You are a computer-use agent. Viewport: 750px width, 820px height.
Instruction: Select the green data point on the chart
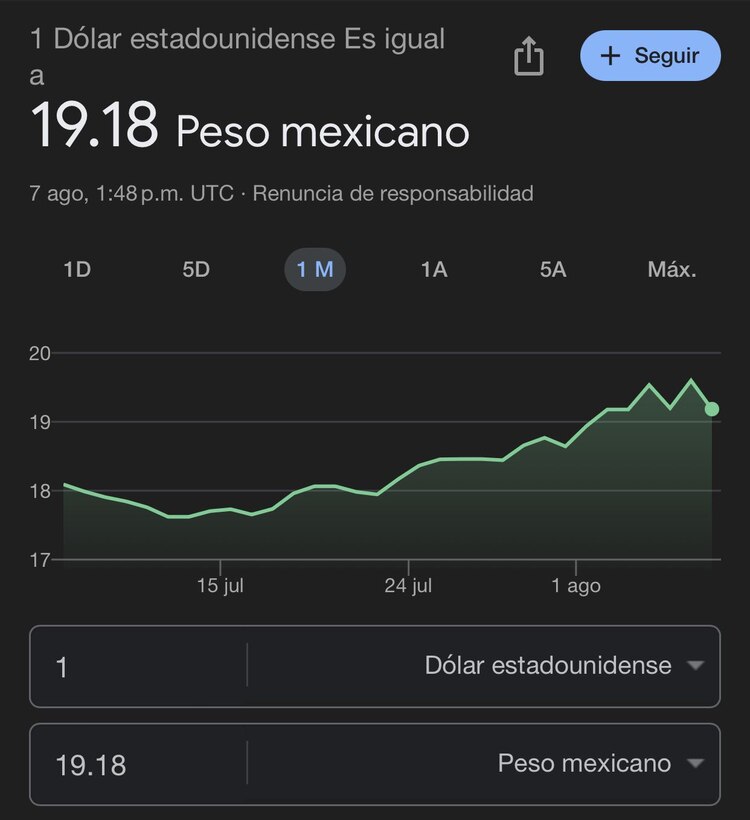[x=712, y=407]
